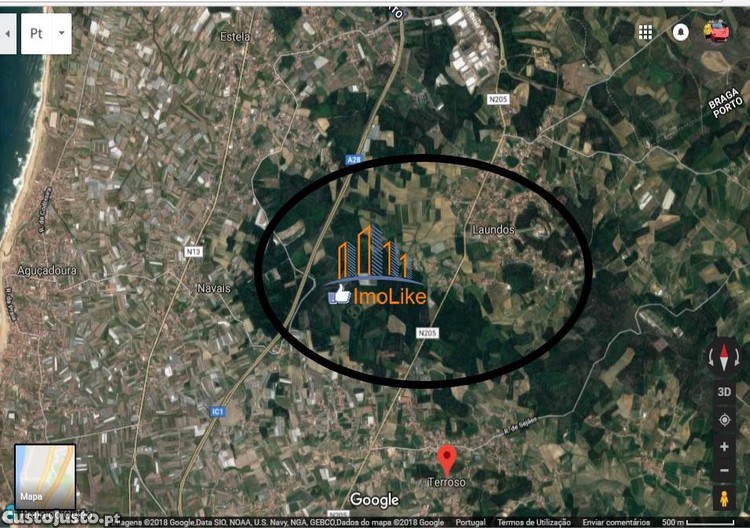Open Enviar comentários link

click(616, 522)
